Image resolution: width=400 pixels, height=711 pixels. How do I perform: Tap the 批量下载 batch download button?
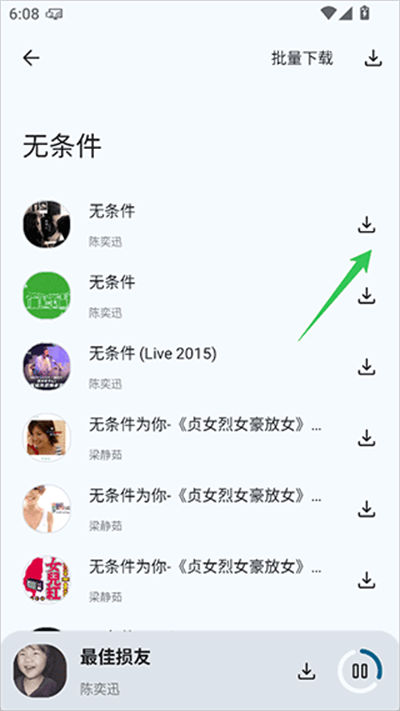tap(302, 58)
